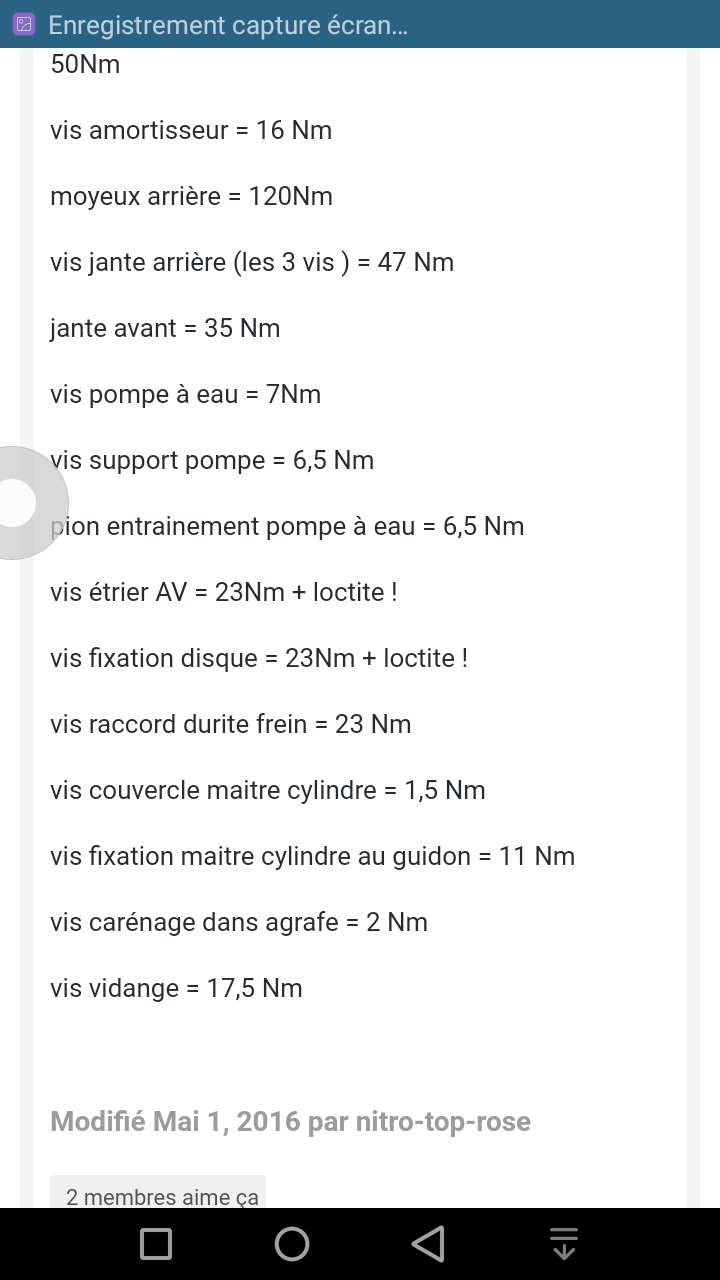This screenshot has width=720, height=1280.
Task: Tap the floating screen recording bubble
Action: point(22,502)
